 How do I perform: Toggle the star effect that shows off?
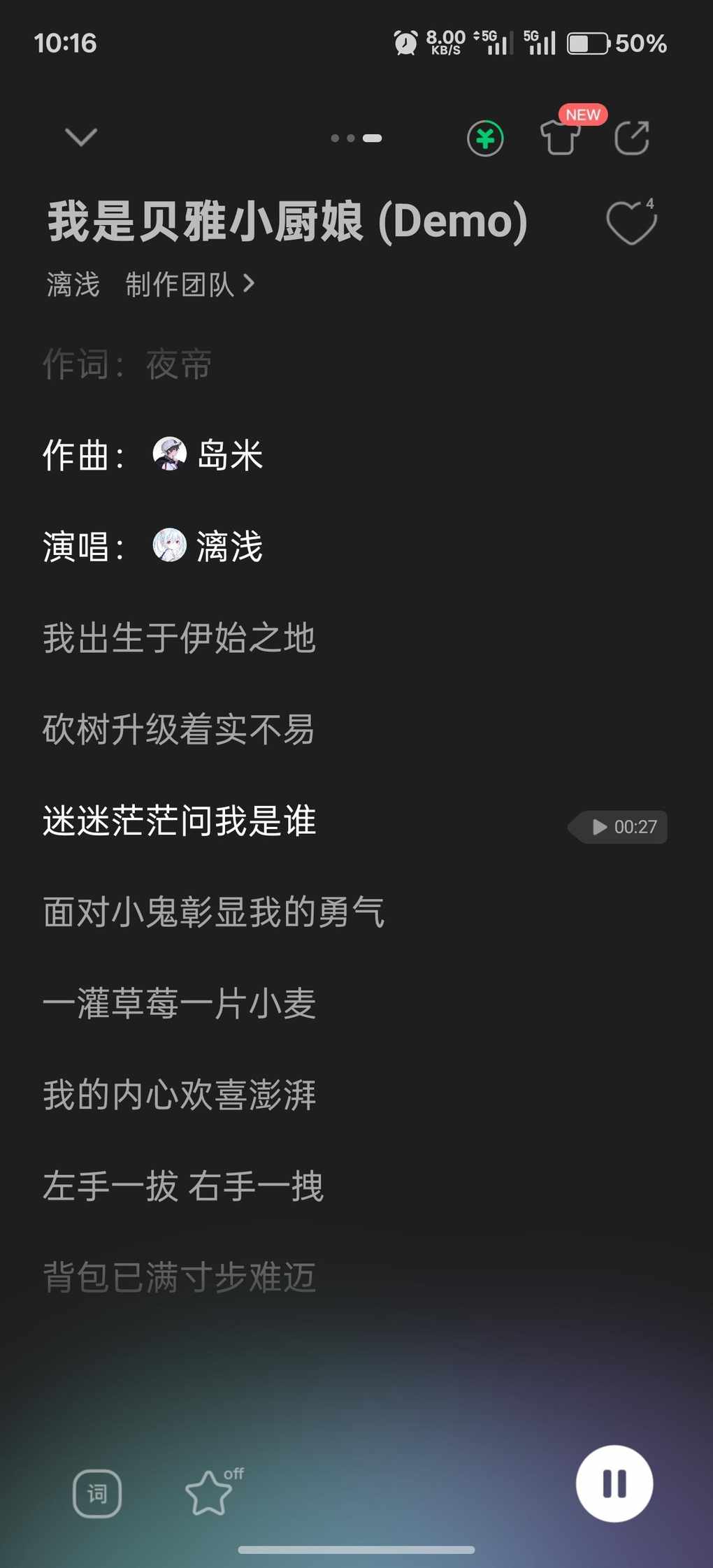click(210, 1493)
